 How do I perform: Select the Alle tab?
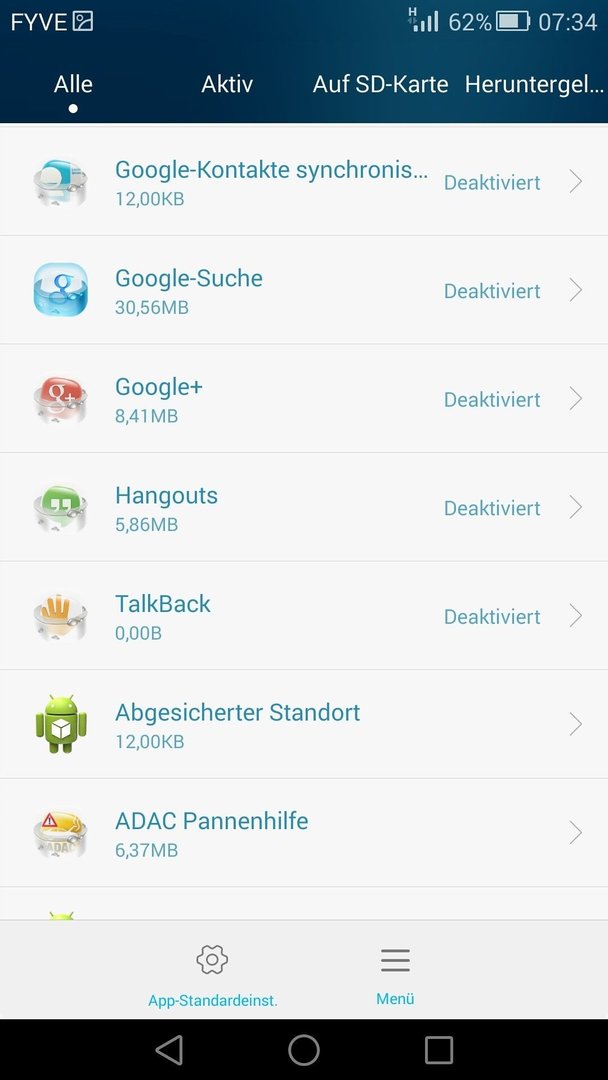73,84
